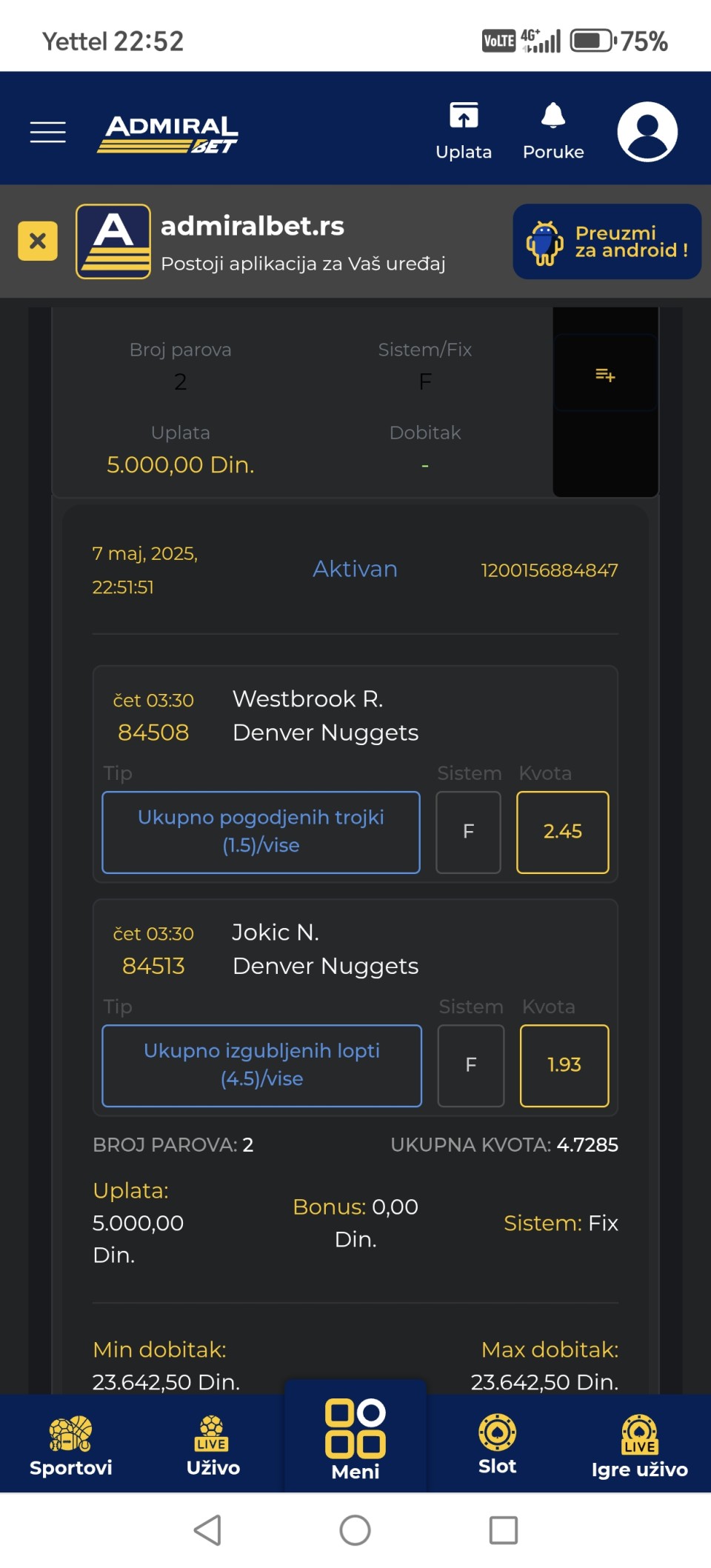
Task: Switch to Sportovi tab
Action: (71, 1445)
